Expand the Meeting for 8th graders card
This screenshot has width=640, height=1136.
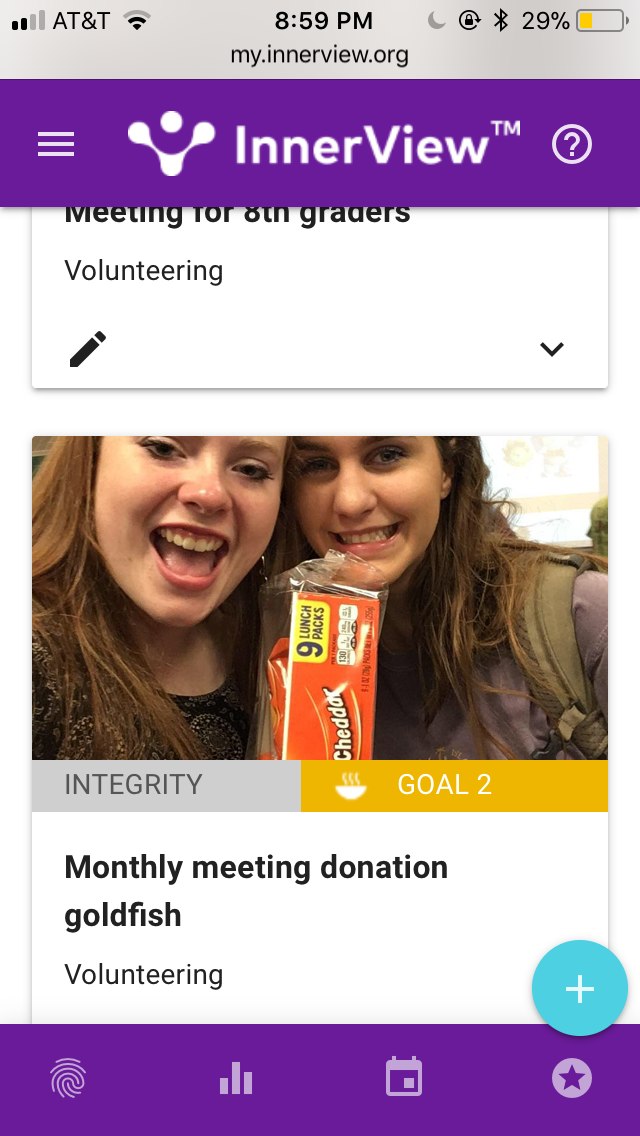point(552,349)
